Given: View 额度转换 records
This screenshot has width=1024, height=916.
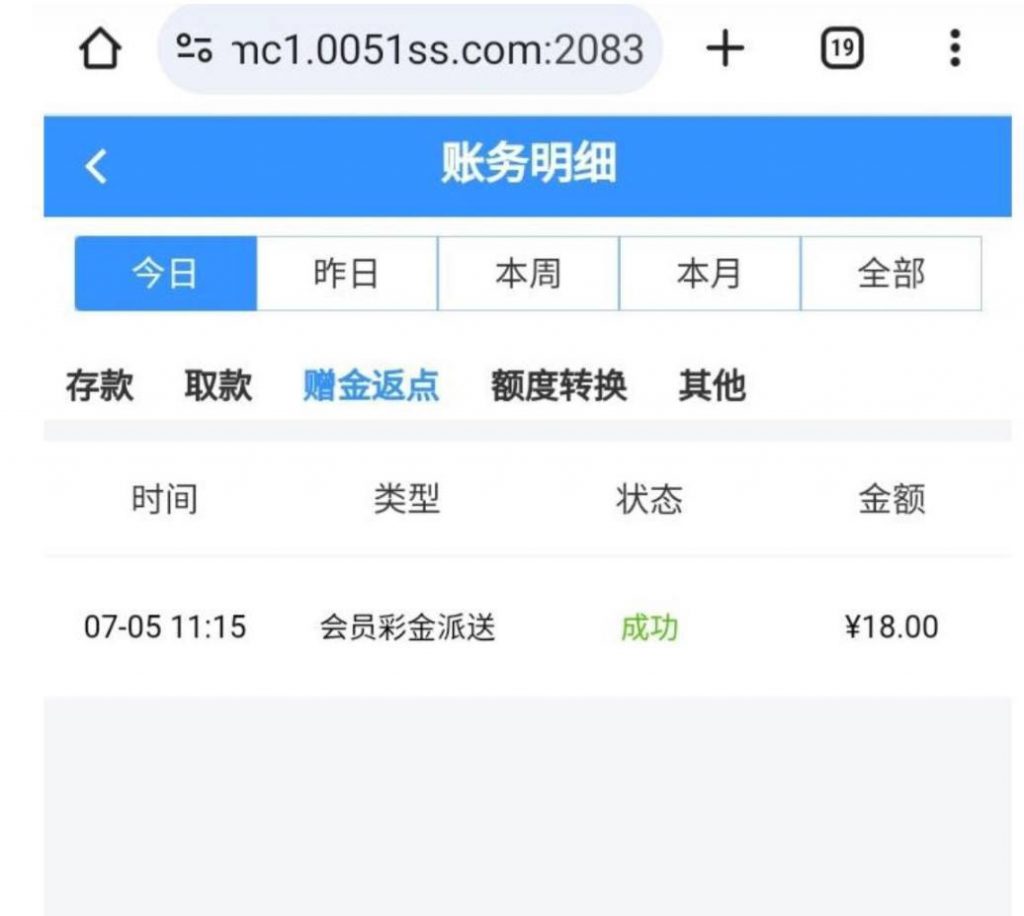Looking at the screenshot, I should click(x=558, y=385).
